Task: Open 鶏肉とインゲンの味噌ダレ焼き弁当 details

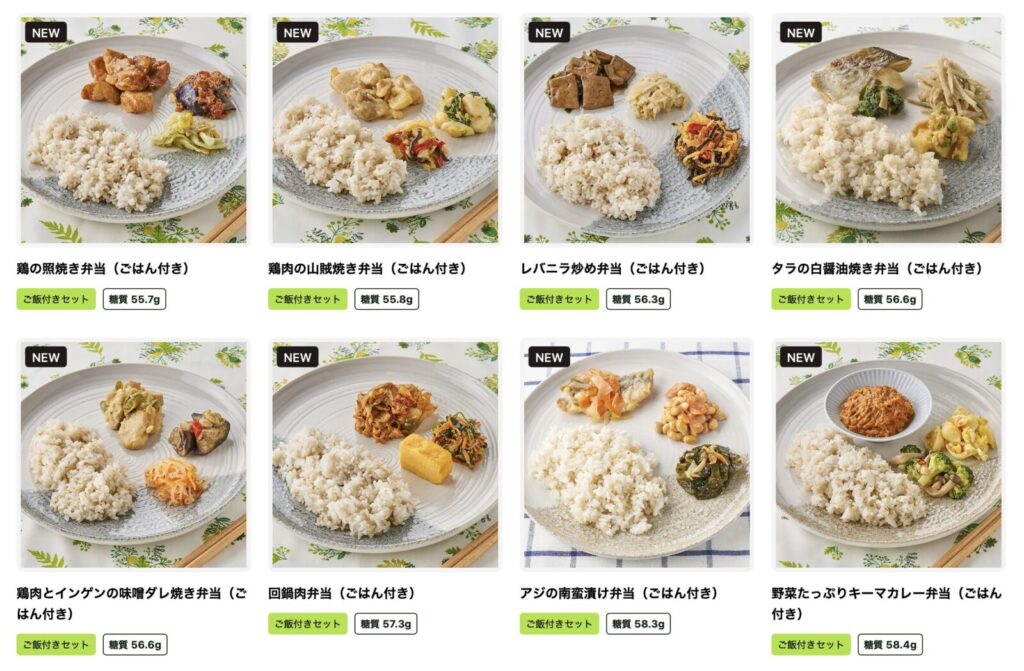Action: pos(133,455)
